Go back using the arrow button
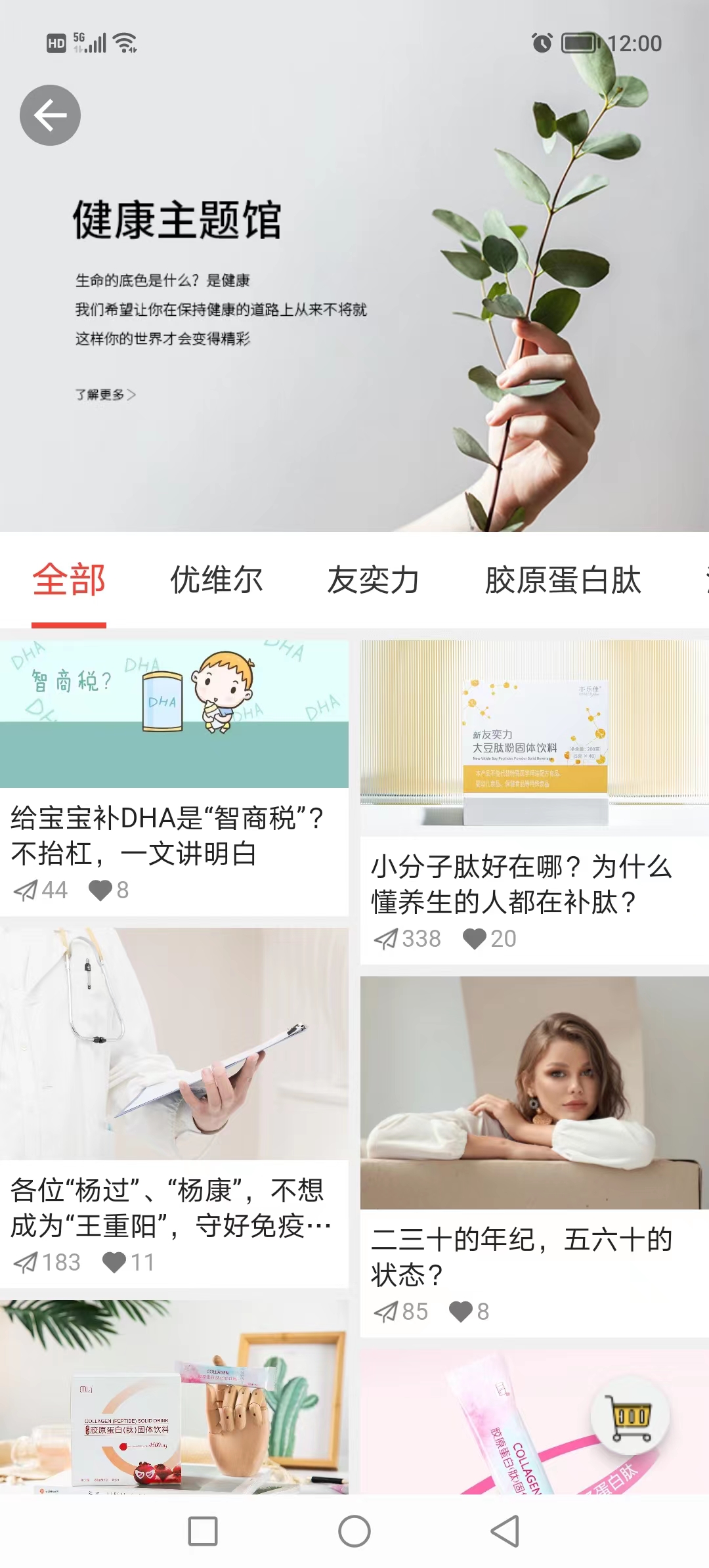The height and width of the screenshot is (1568, 709). click(x=50, y=116)
